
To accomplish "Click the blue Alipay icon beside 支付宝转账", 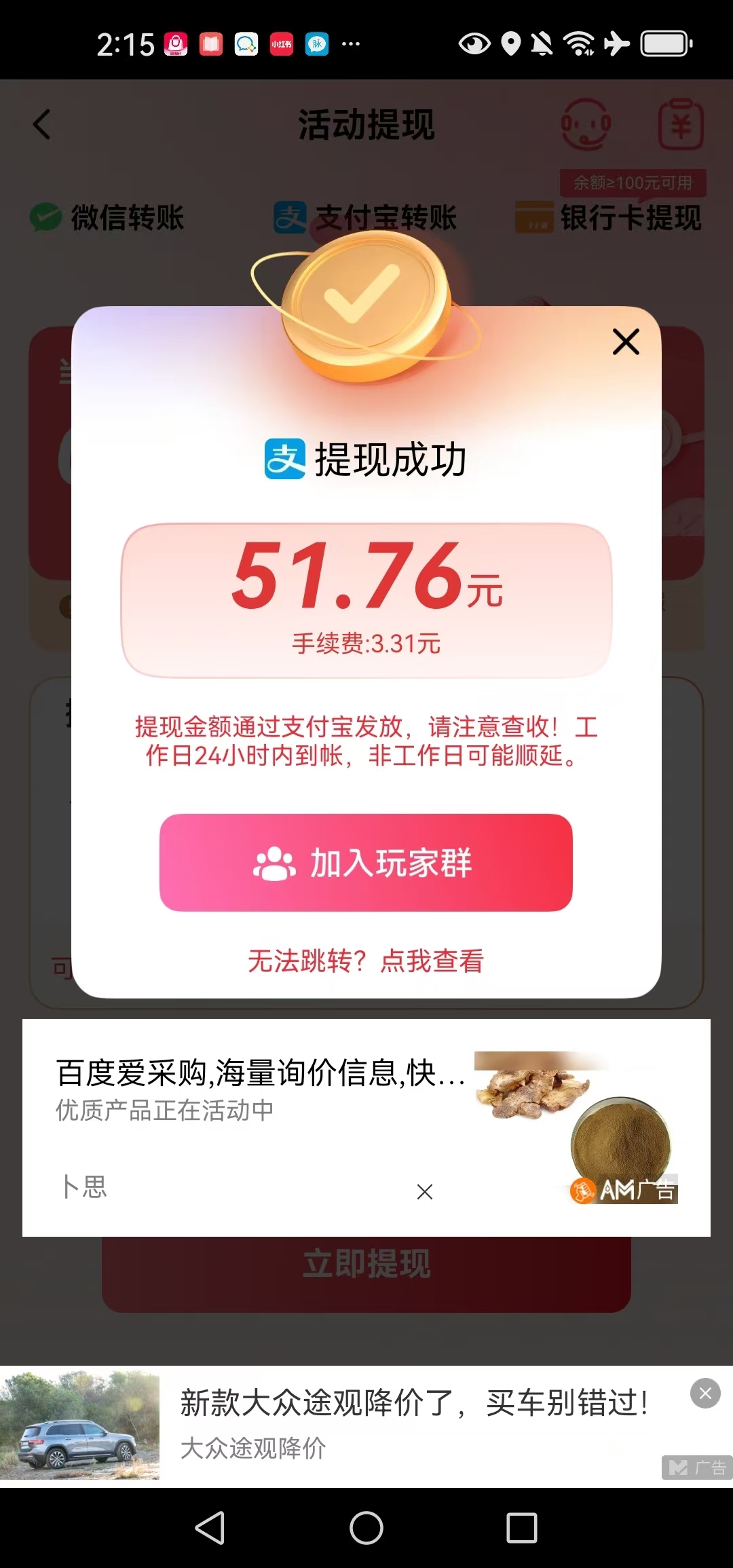I will tap(290, 216).
